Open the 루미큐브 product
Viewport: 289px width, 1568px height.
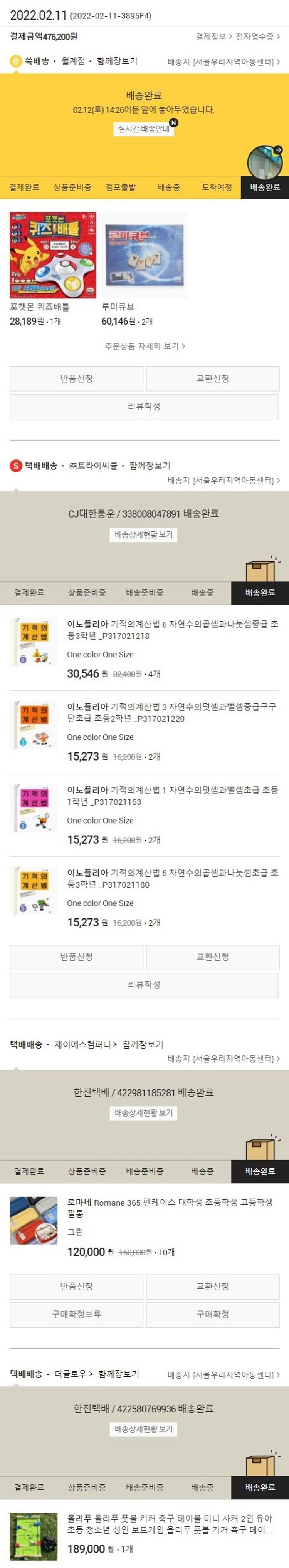[144, 255]
